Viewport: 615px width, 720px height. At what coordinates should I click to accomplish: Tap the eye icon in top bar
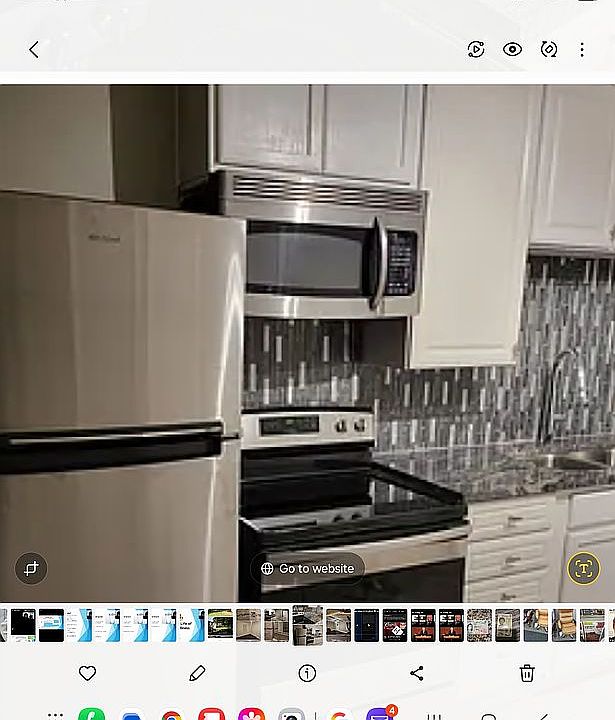pyautogui.click(x=512, y=49)
